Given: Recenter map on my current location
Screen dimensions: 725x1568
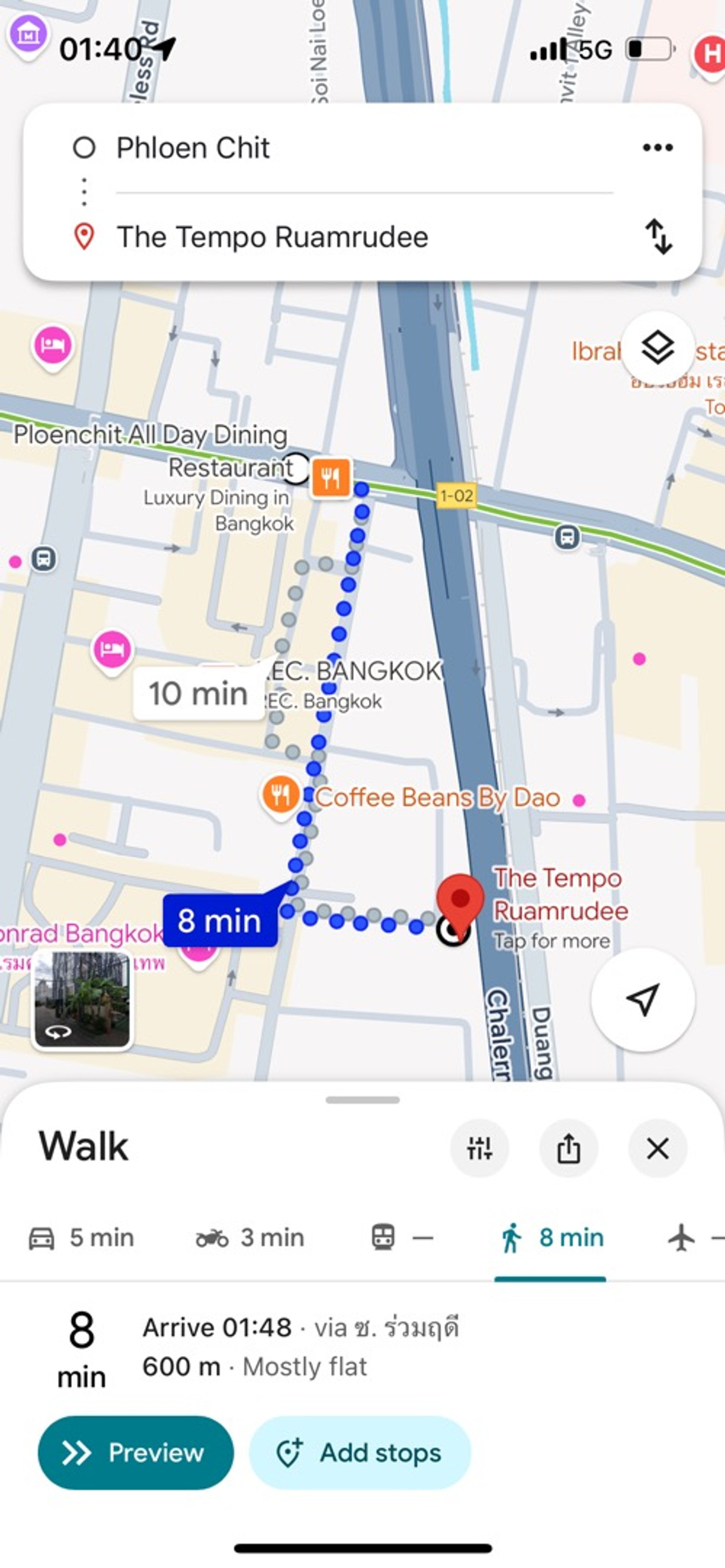Looking at the screenshot, I should click(642, 999).
